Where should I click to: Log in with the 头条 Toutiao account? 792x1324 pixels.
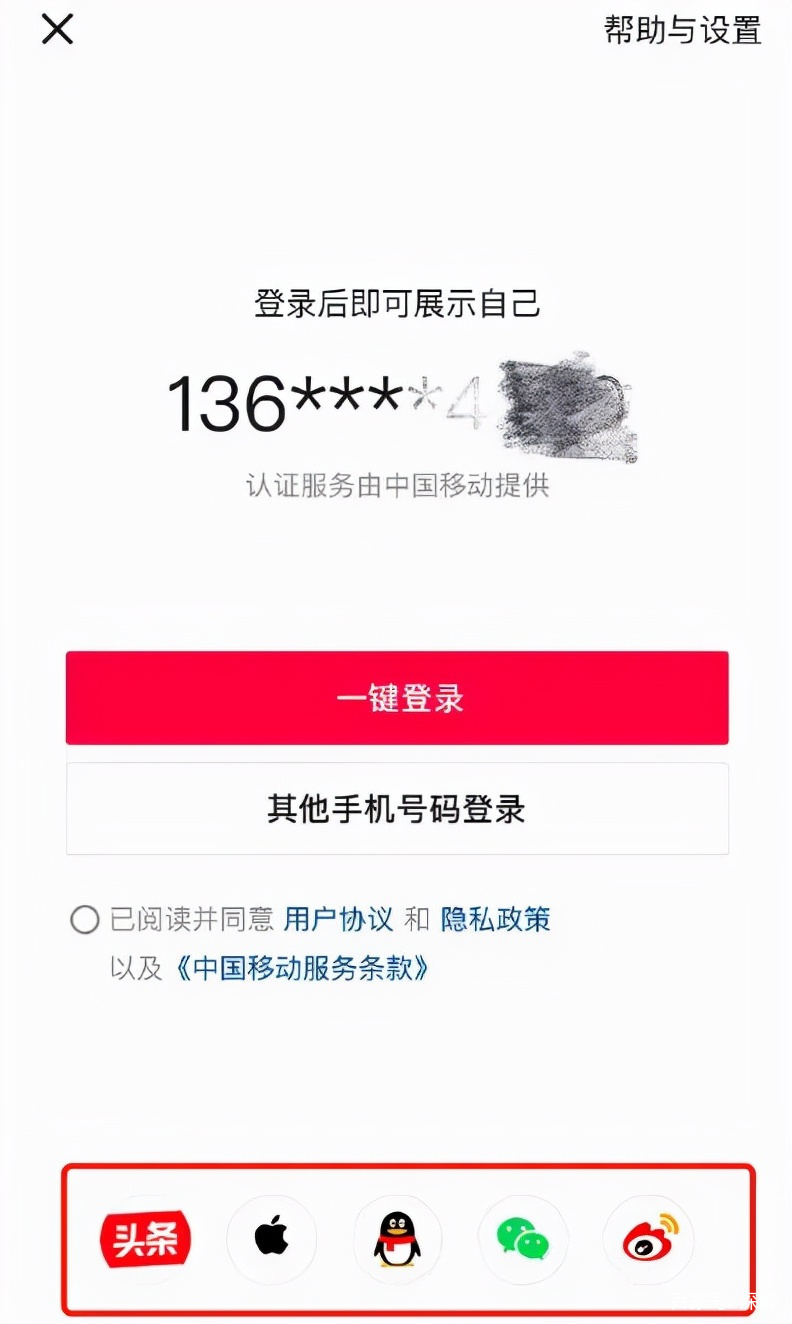[x=146, y=1240]
